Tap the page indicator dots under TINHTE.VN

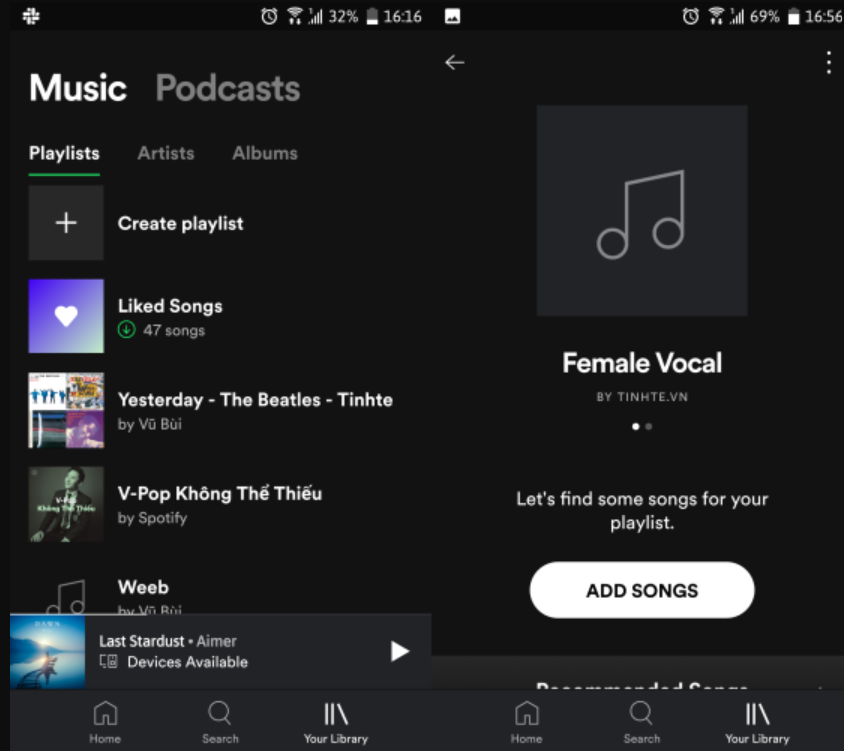(642, 426)
